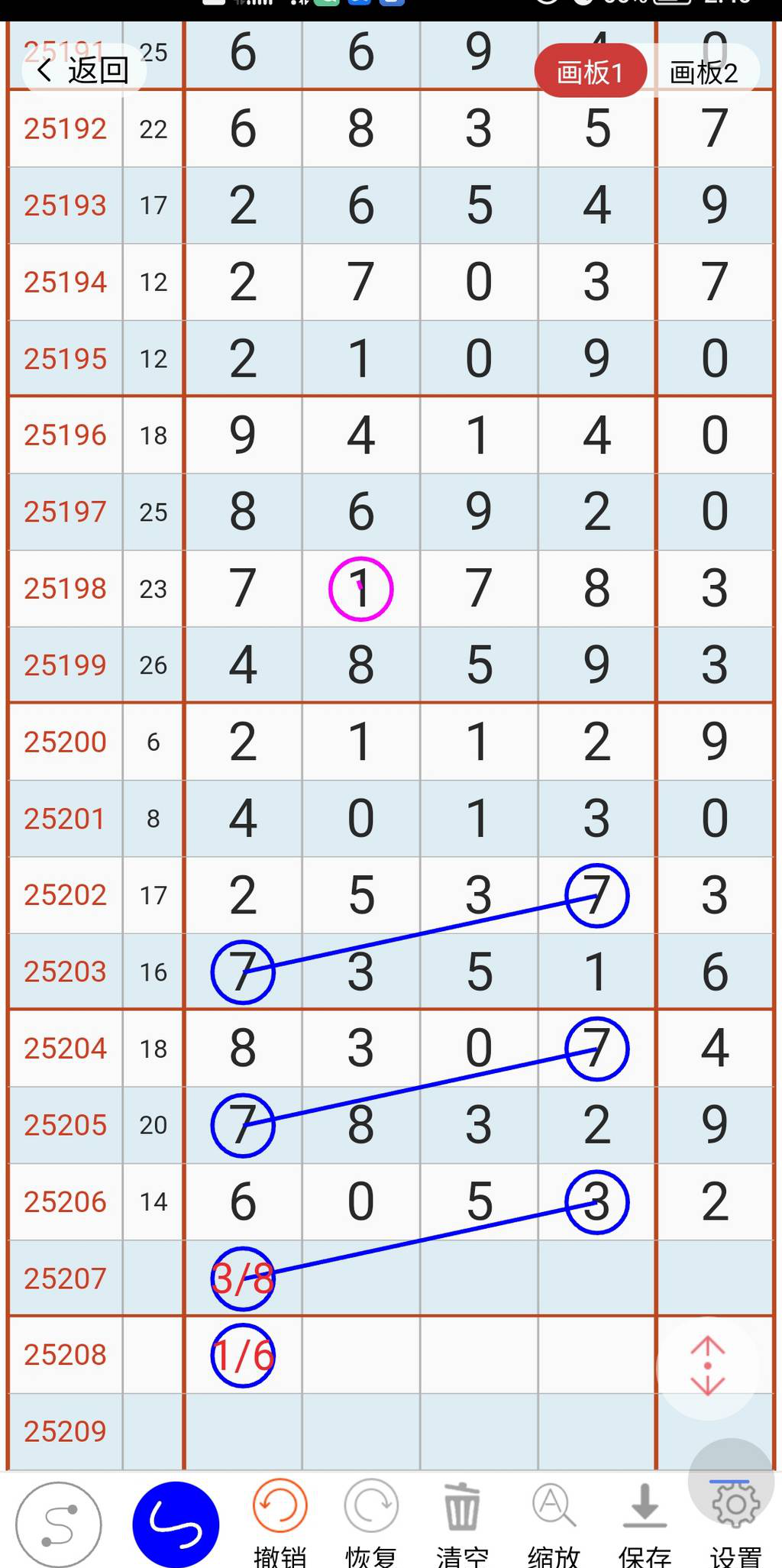Image resolution: width=782 pixels, height=1568 pixels.
Task: Tap the blue-circled 7 in row 25204
Action: click(x=597, y=1048)
